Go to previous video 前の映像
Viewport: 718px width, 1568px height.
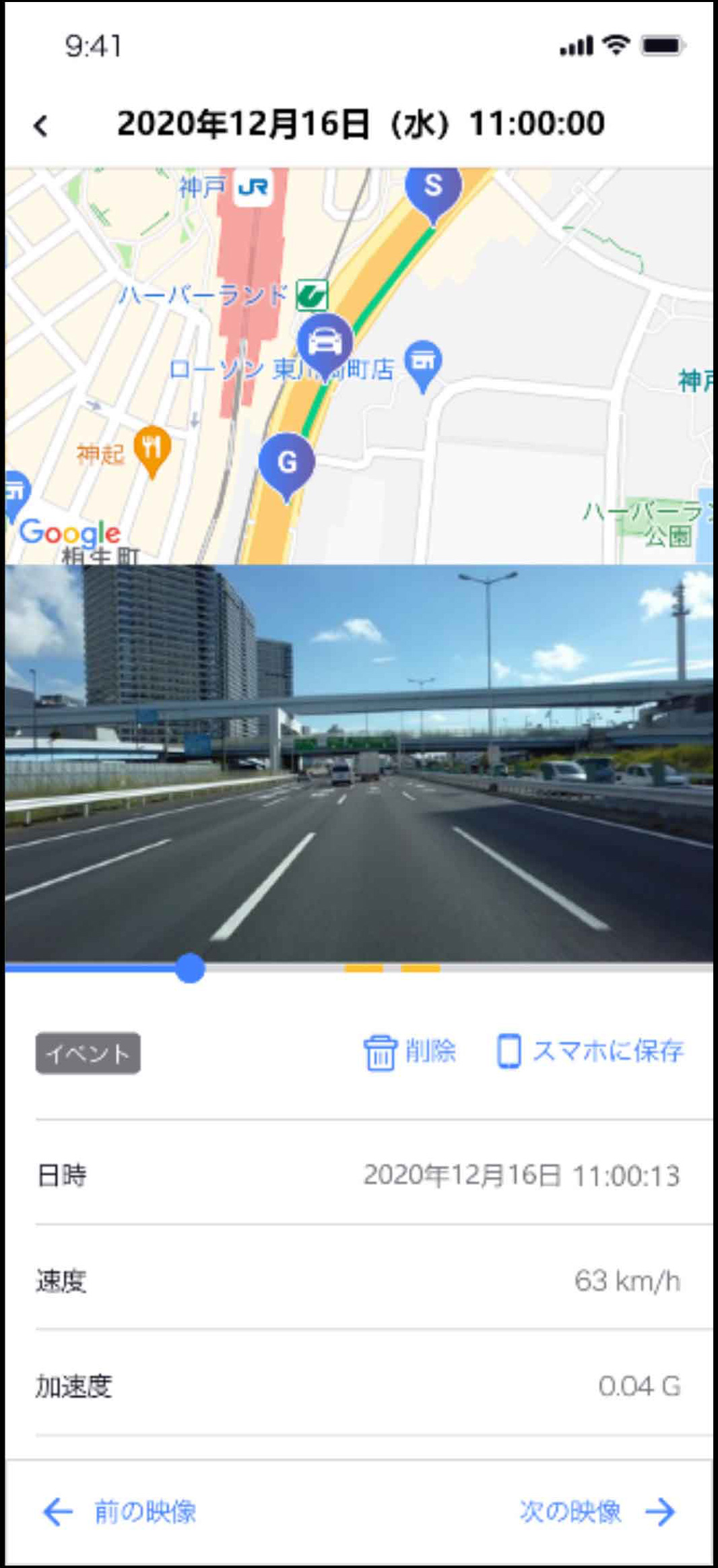coord(121,1511)
